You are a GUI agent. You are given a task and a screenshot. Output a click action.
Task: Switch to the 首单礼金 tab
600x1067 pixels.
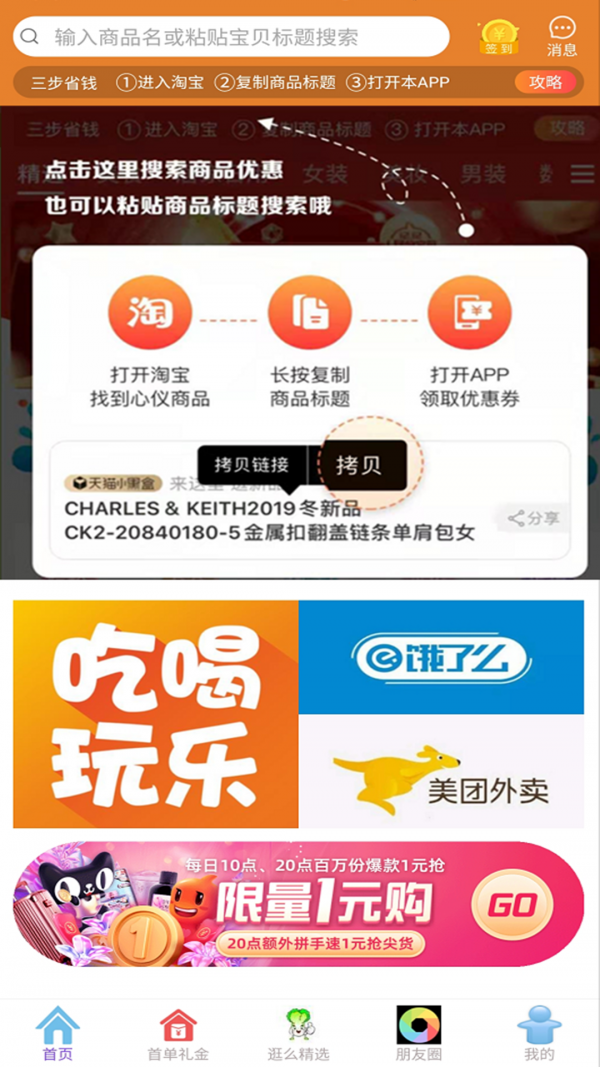(x=178, y=1033)
